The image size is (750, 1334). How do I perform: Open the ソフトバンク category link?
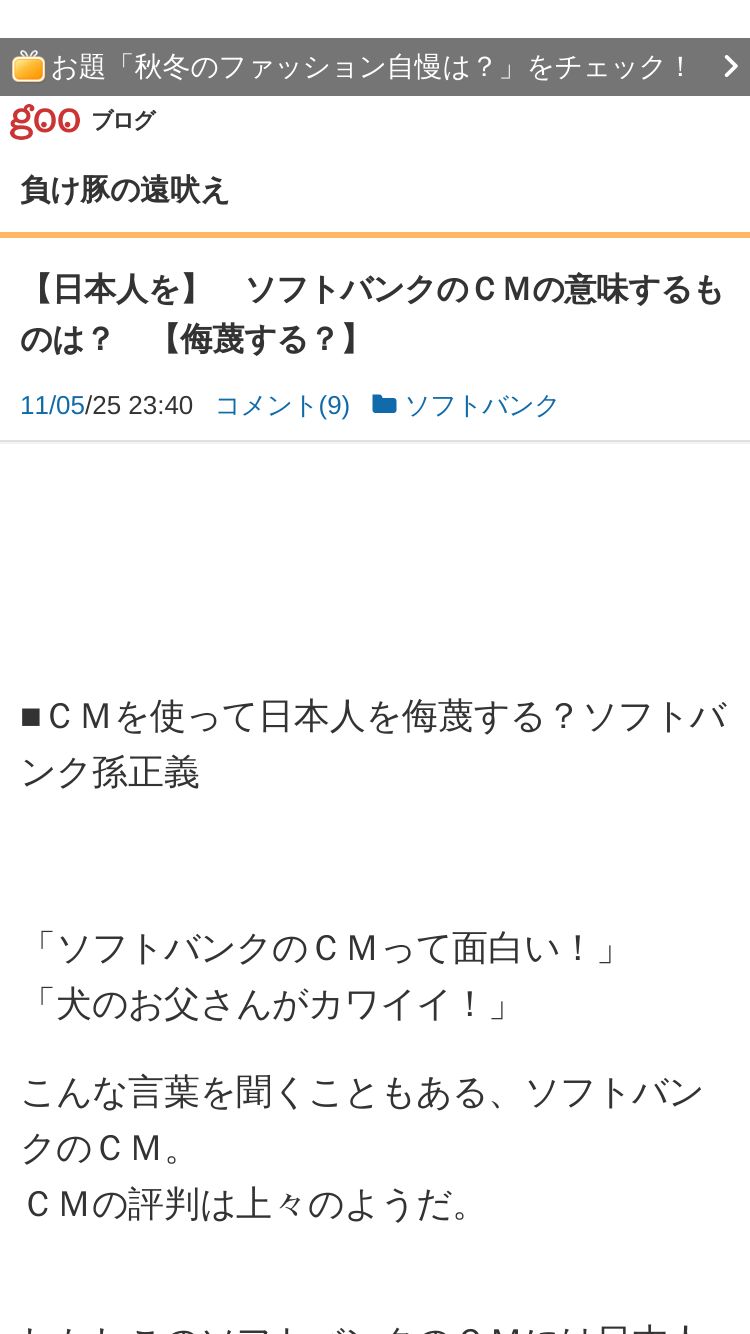pyautogui.click(x=481, y=405)
